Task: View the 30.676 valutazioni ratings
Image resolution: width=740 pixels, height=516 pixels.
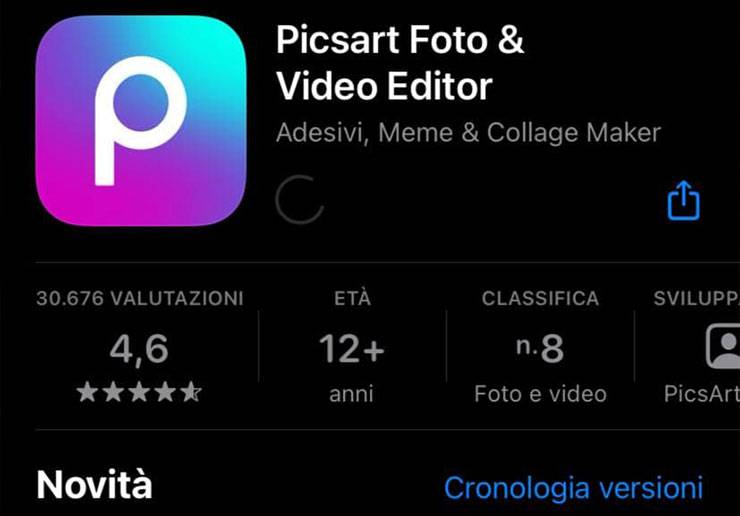Action: (x=139, y=348)
